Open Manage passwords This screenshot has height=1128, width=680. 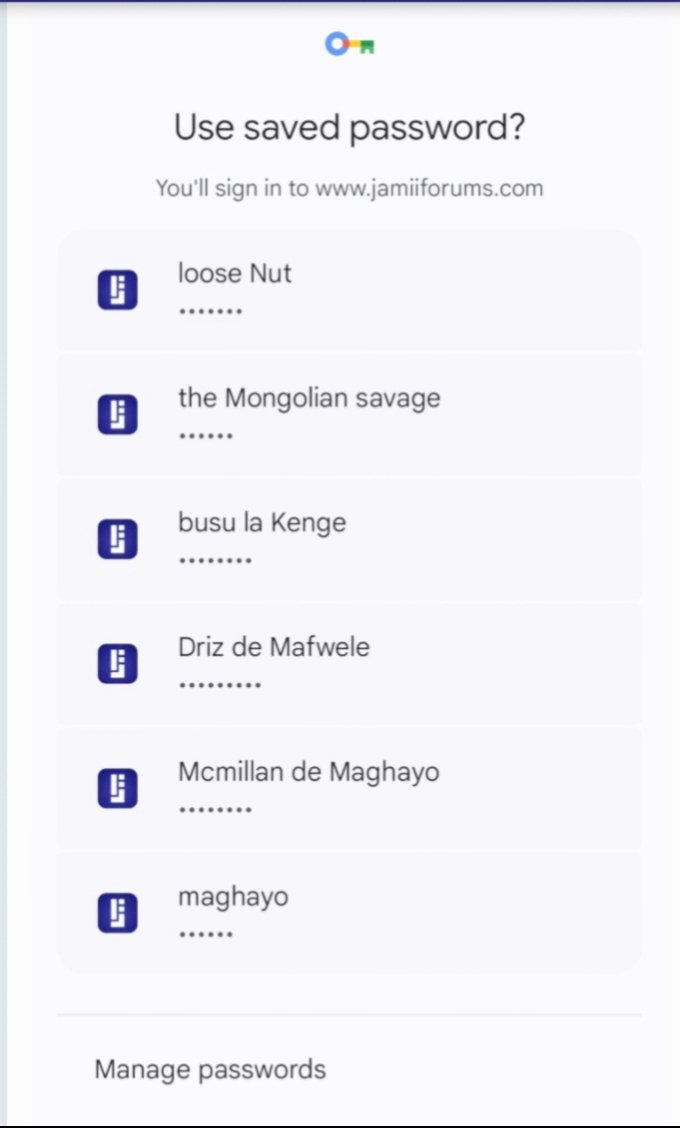[x=210, y=1069]
